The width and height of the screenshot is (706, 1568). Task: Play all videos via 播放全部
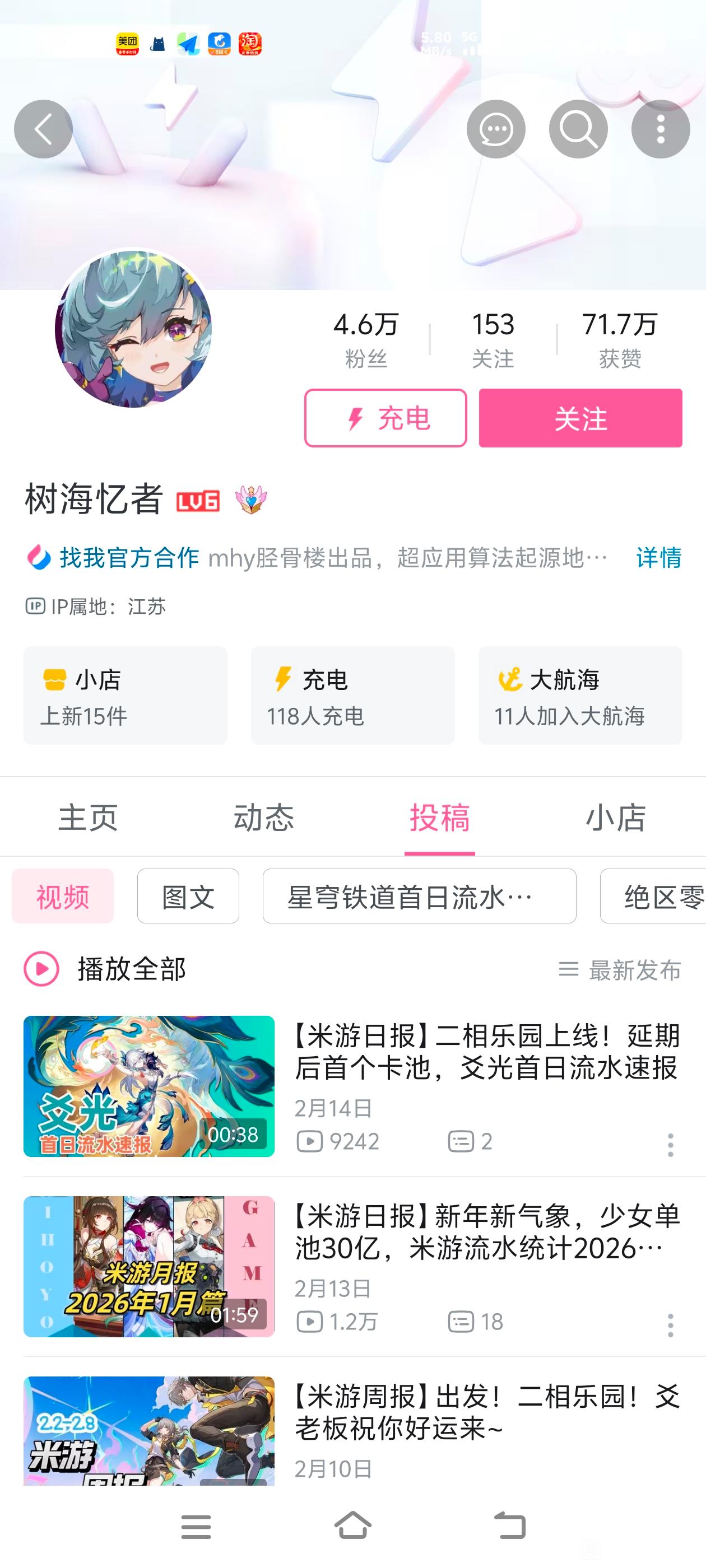105,969
